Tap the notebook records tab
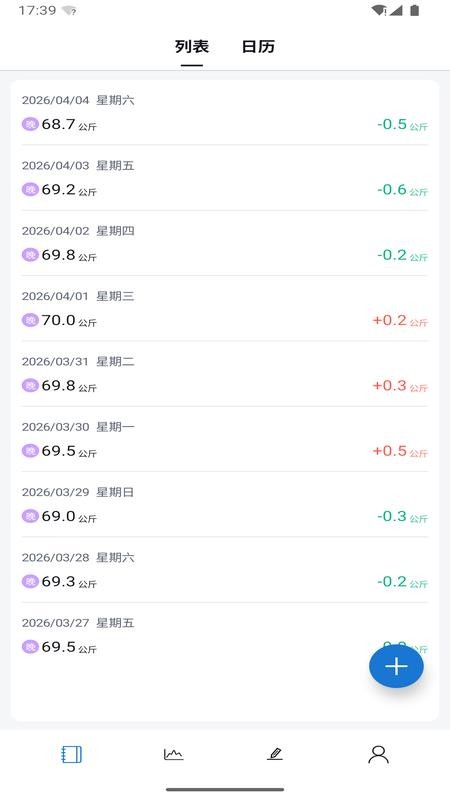 (x=71, y=754)
